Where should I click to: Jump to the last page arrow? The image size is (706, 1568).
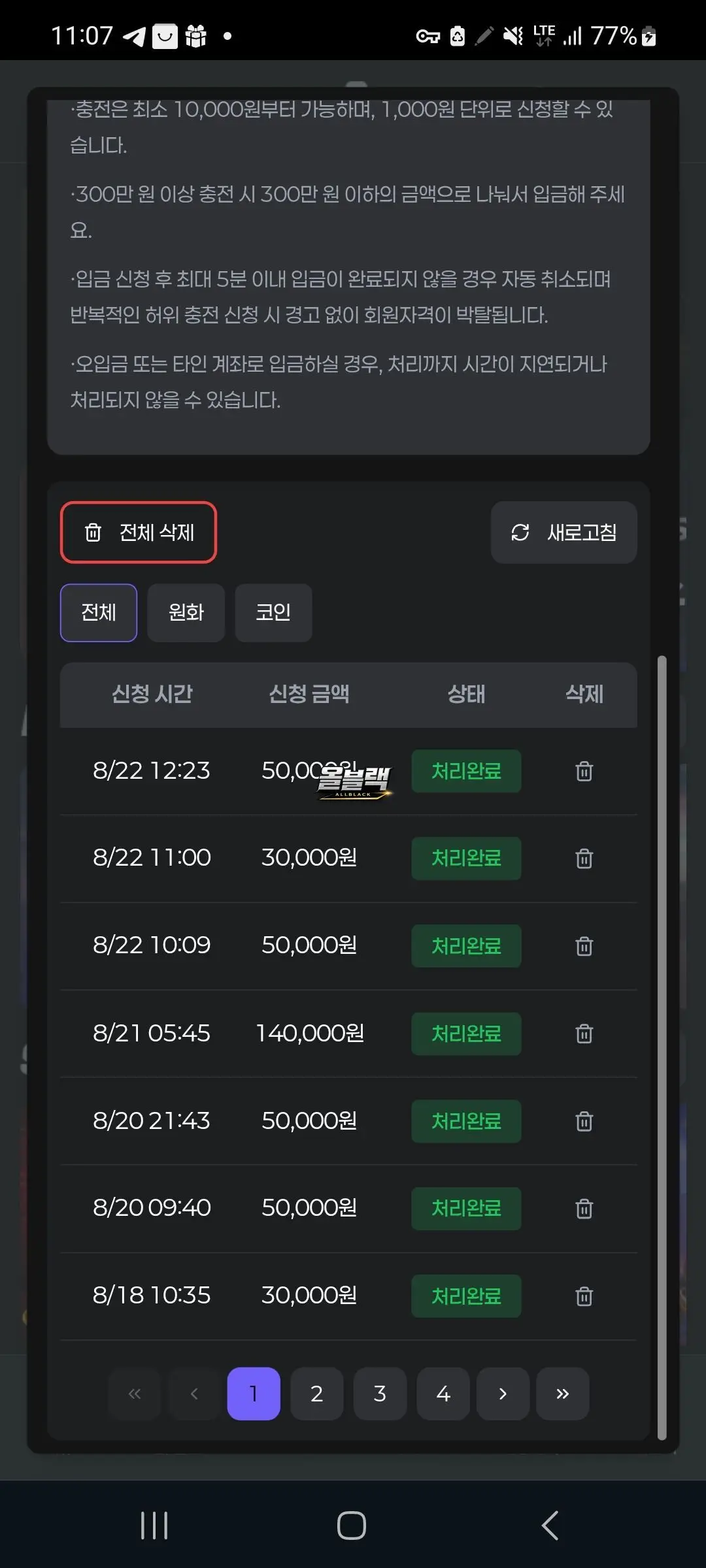(562, 1394)
